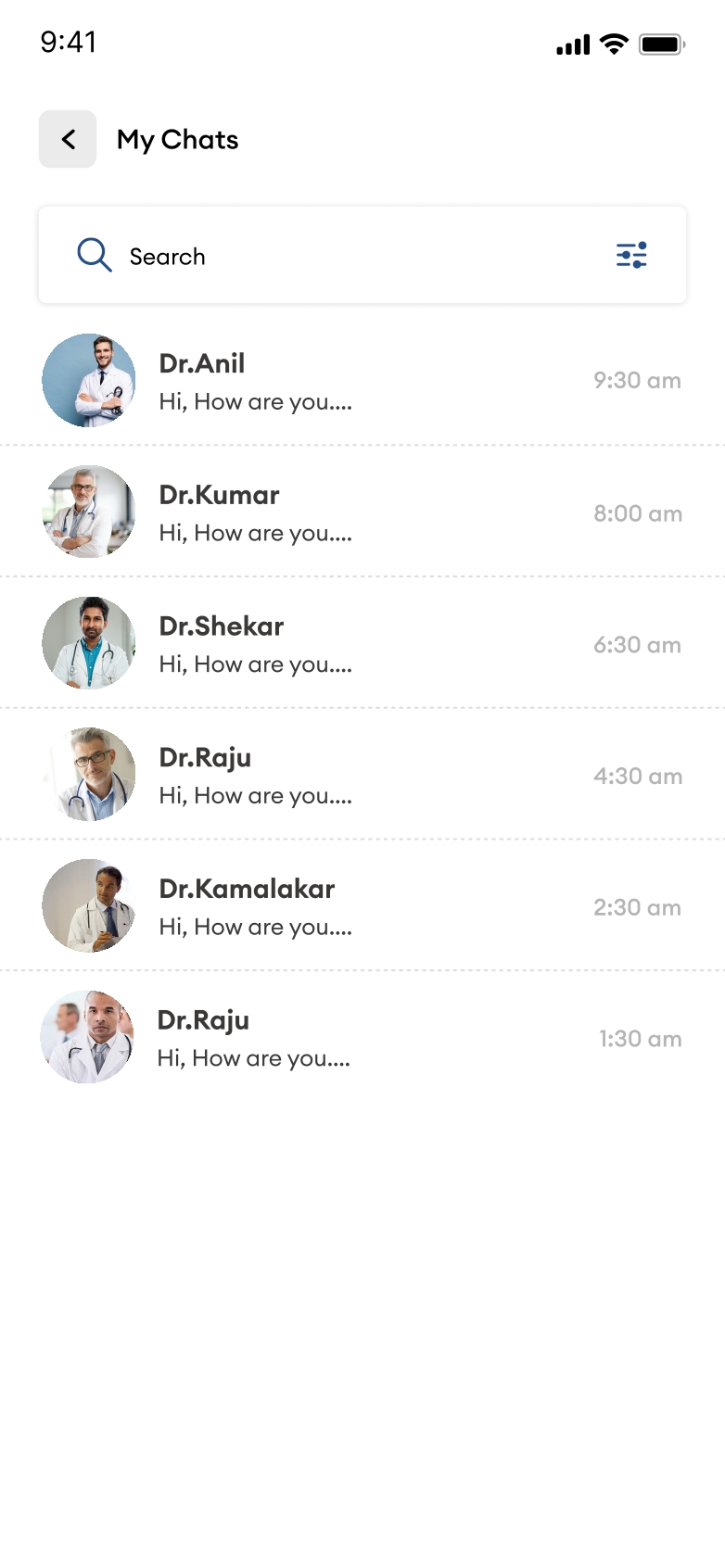Image resolution: width=725 pixels, height=1568 pixels.
Task: Open the chat with Dr.Kamalakar
Action: click(362, 906)
